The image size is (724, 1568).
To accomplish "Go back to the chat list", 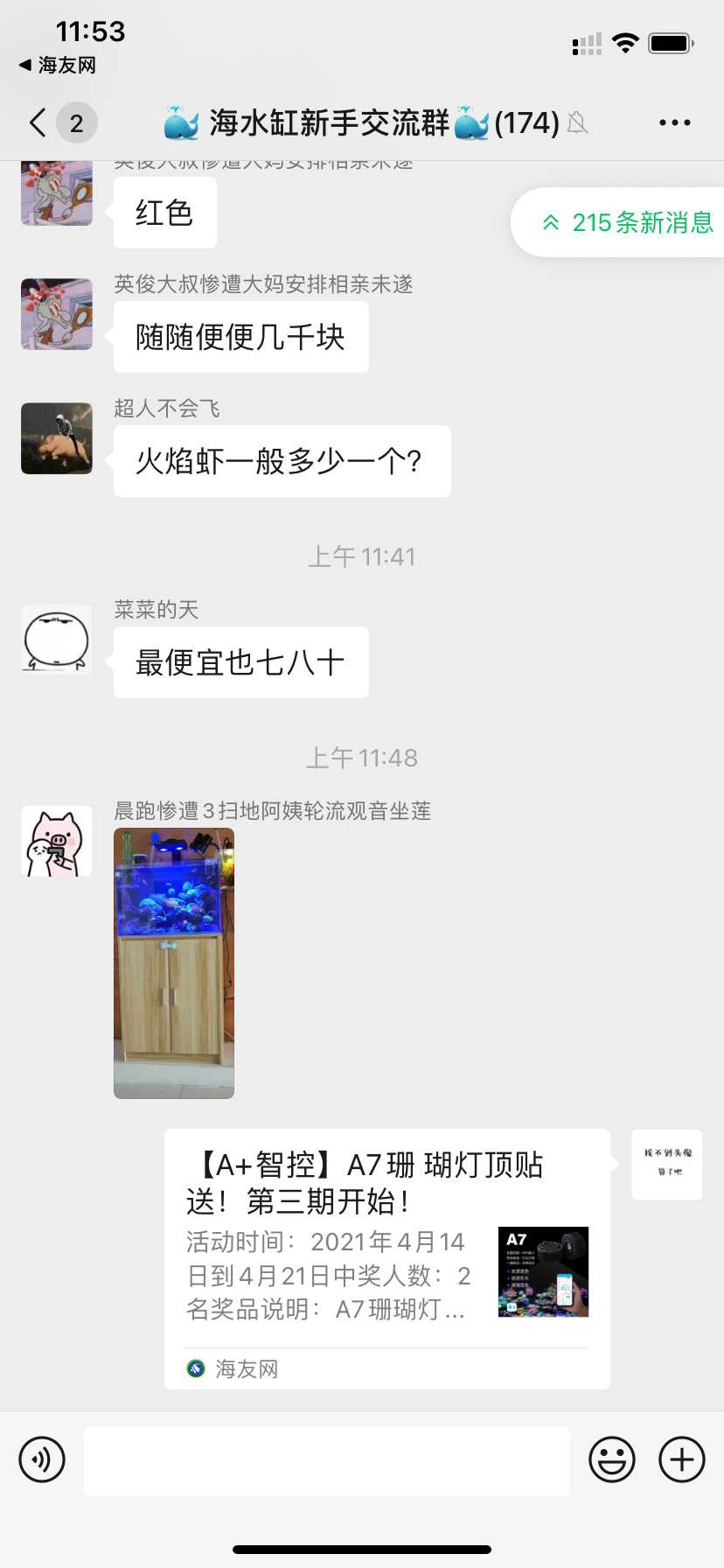I will [38, 122].
